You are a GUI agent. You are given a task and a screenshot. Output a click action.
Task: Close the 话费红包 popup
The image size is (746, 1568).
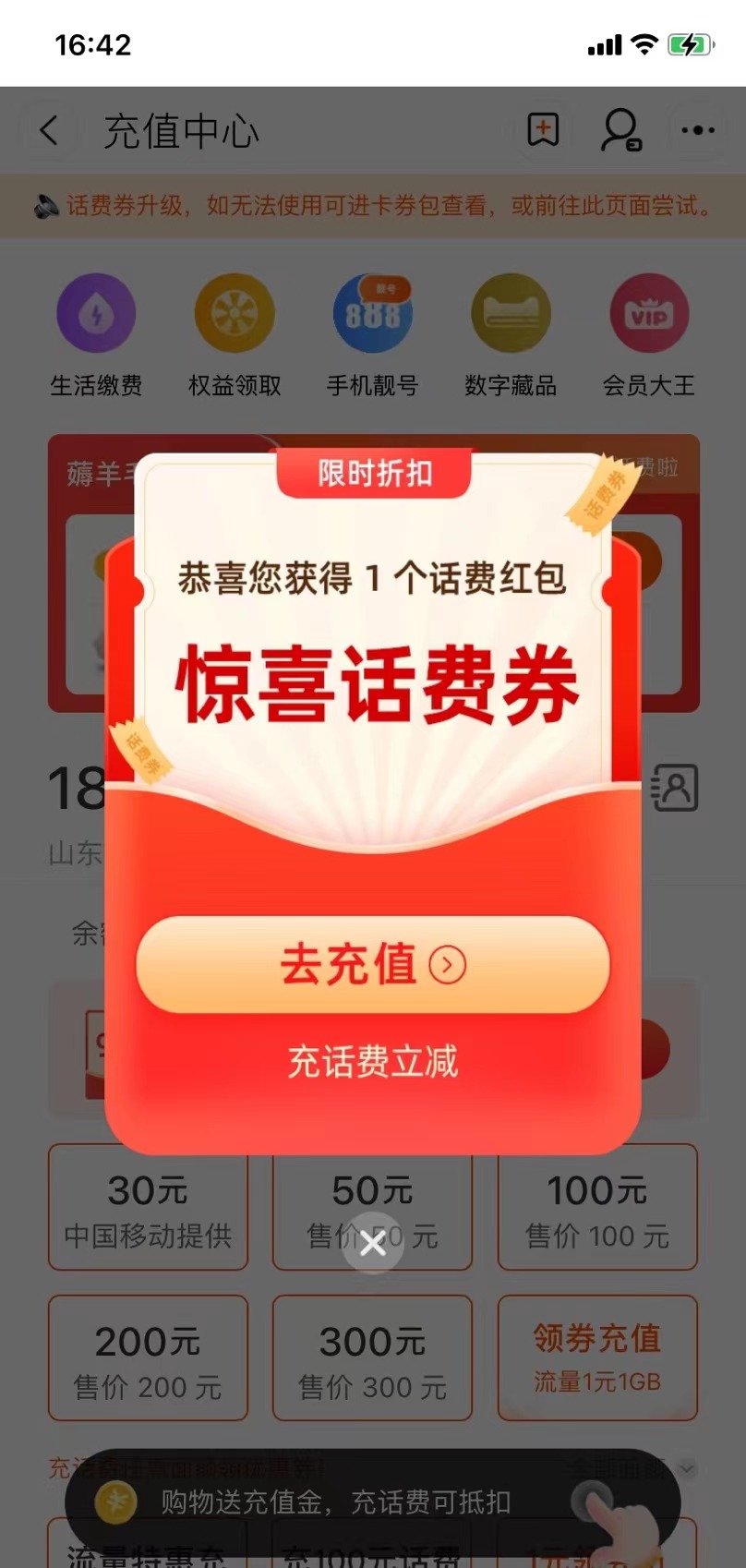373,1244
